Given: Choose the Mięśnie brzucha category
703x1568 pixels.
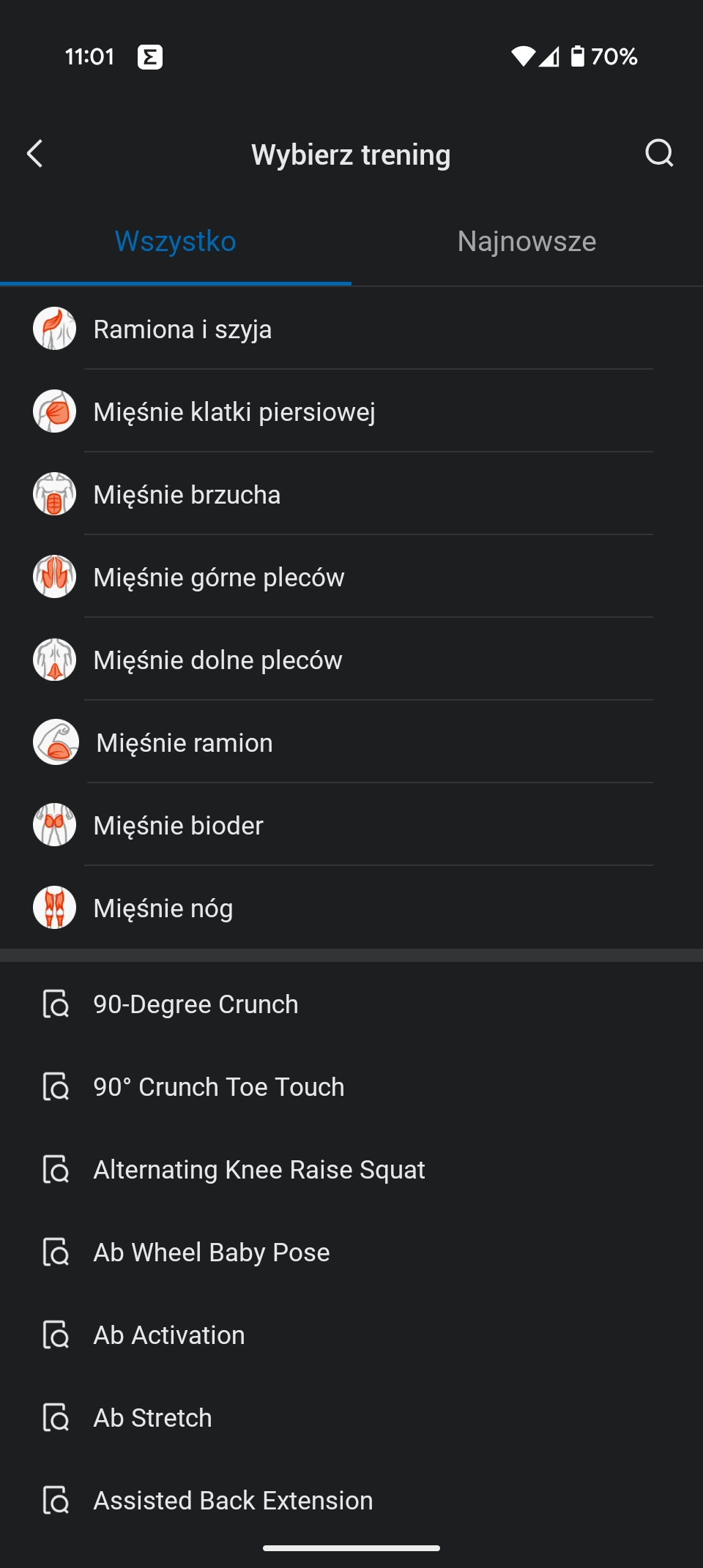Looking at the screenshot, I should tap(351, 494).
